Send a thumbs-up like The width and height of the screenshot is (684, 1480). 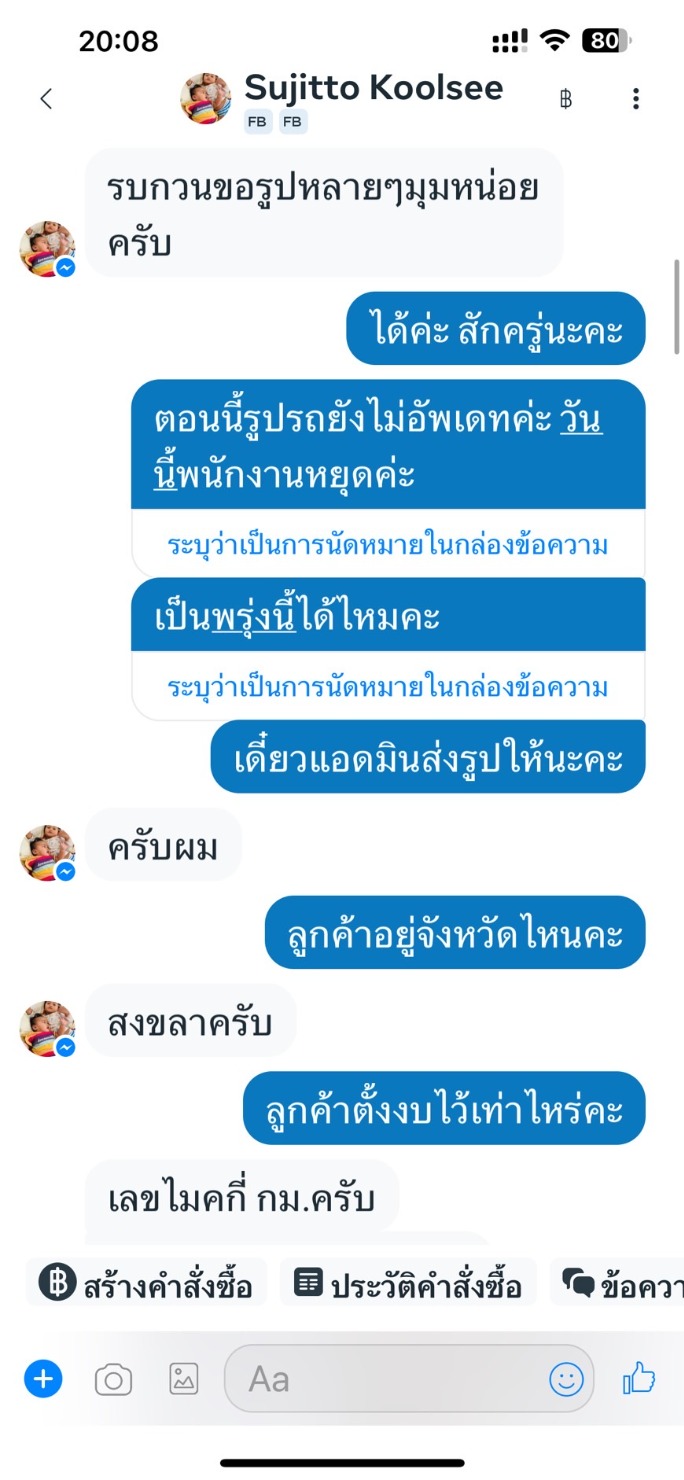pos(640,1380)
